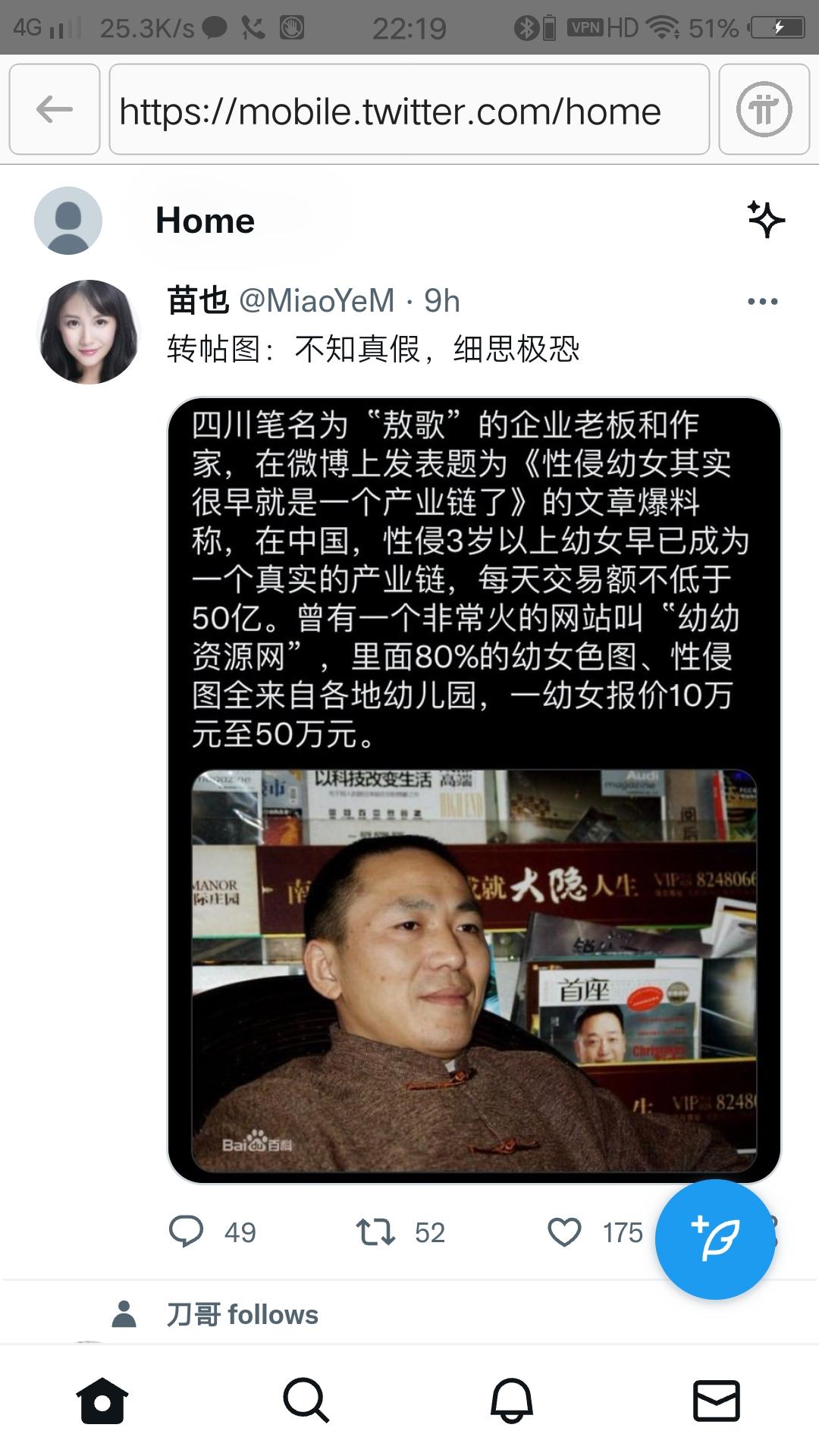Open the Pi icon browser menu
The height and width of the screenshot is (1456, 819).
(764, 110)
